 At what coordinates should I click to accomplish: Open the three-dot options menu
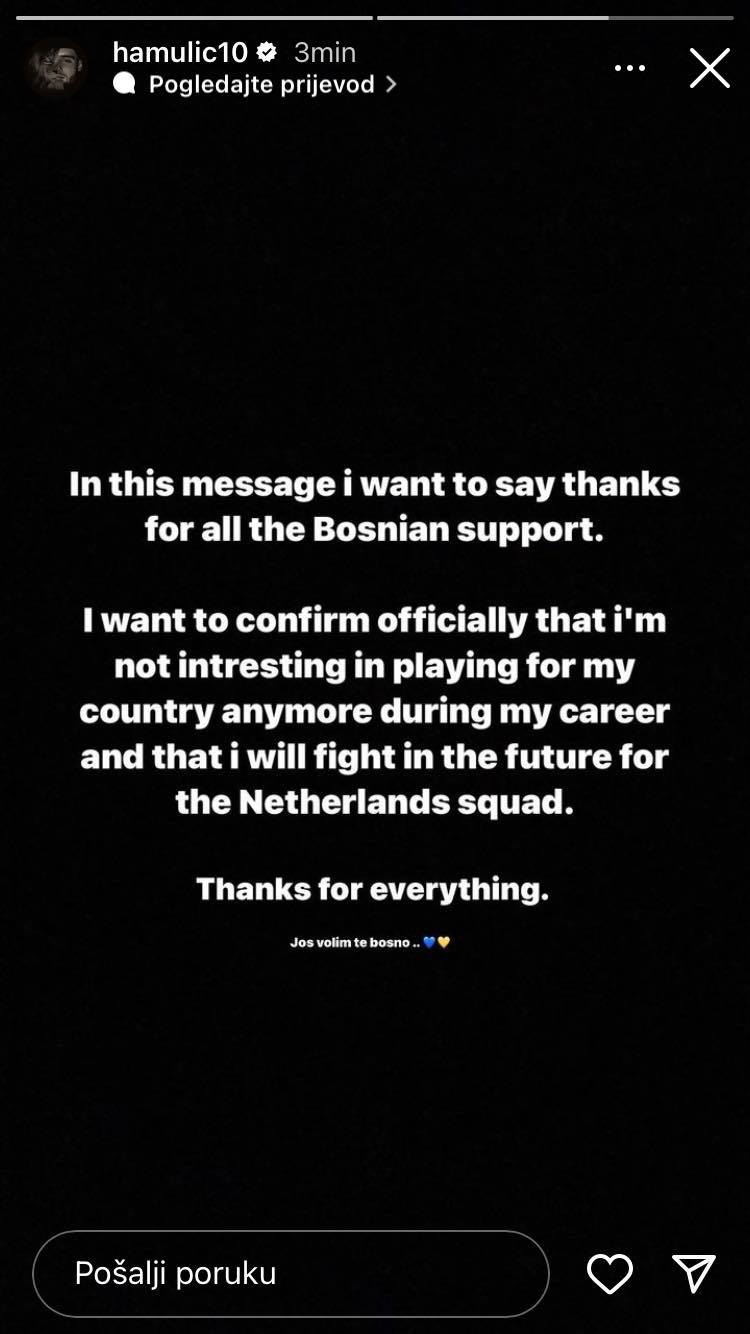tap(629, 68)
